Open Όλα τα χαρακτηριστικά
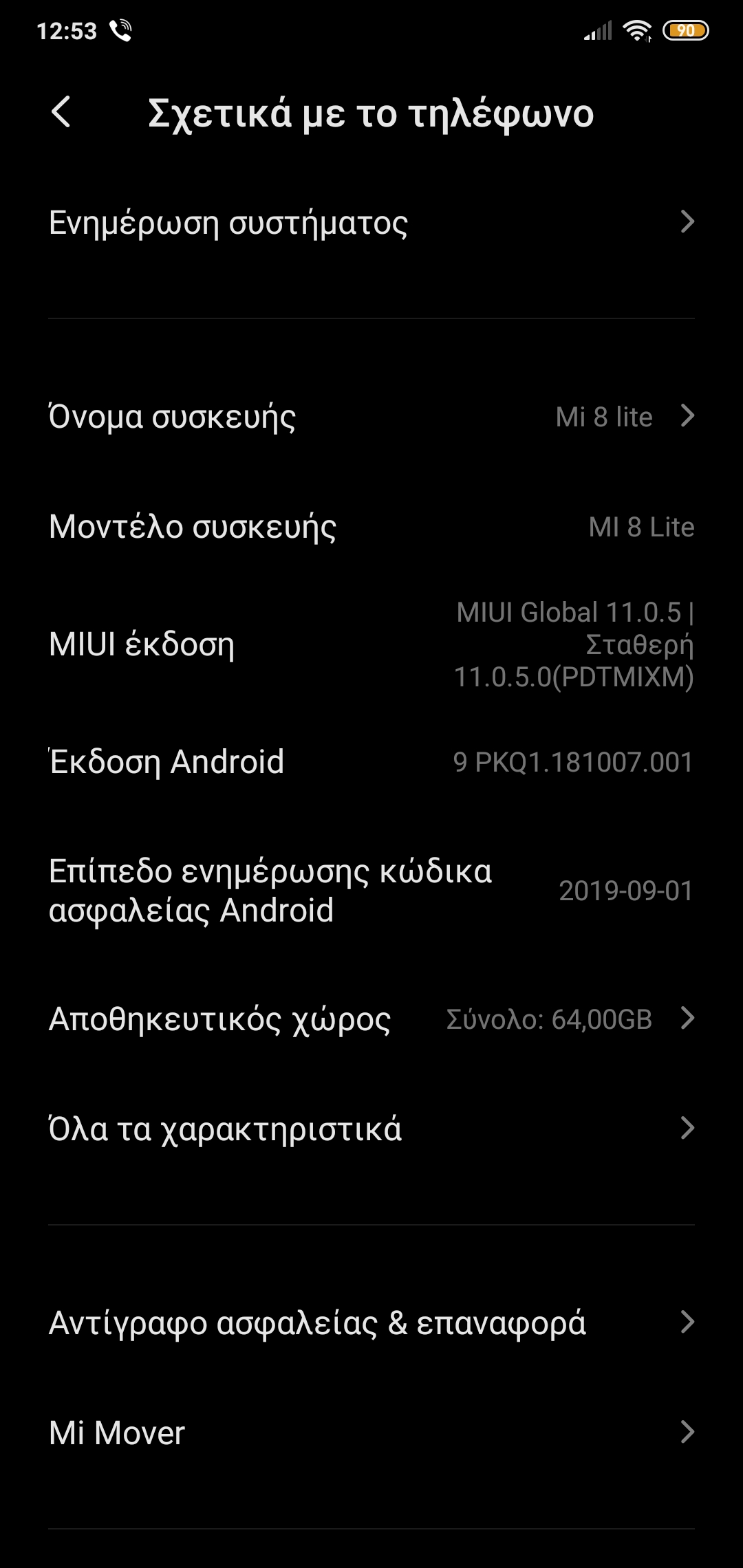This screenshot has width=743, height=1568. point(371,1129)
